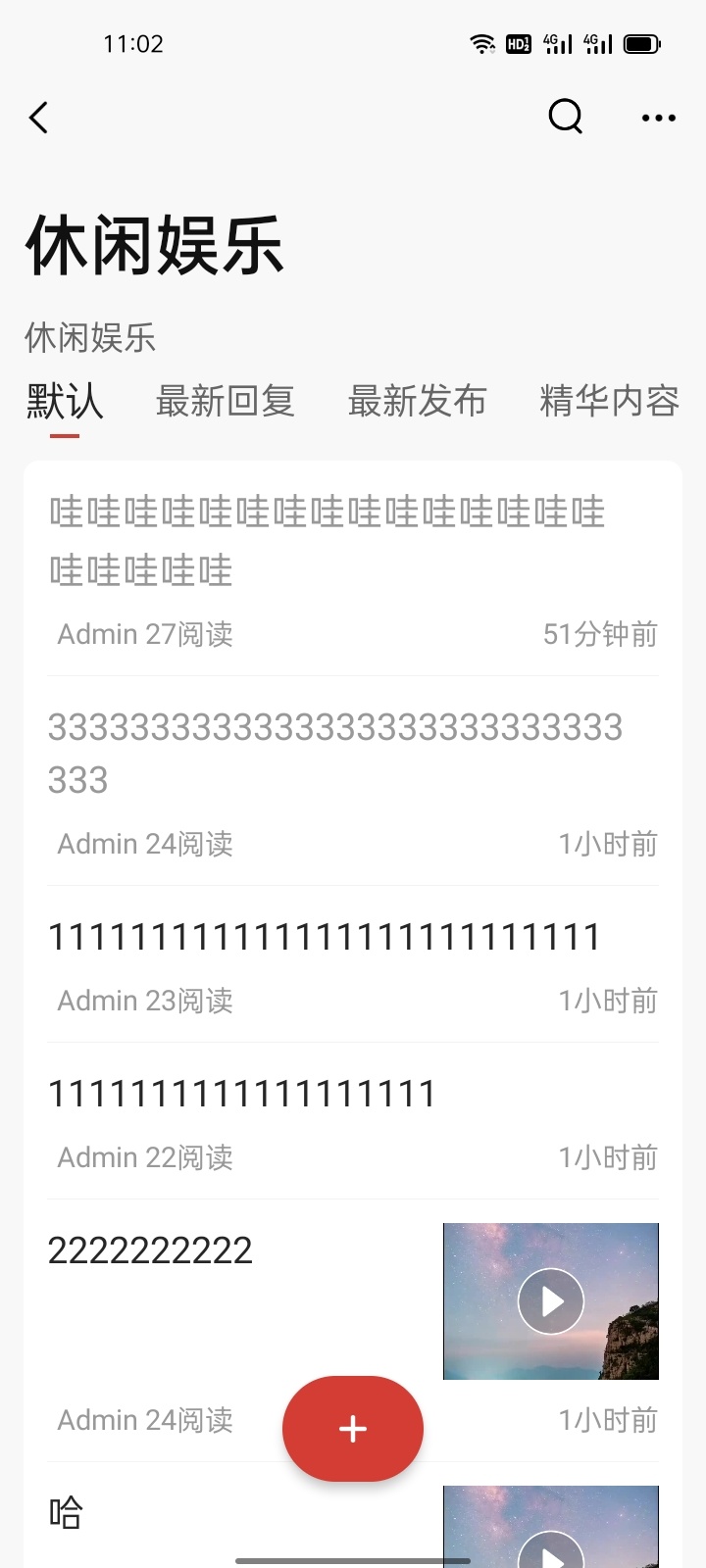Open the 1111 post with 22阅读
Viewport: 706px width, 1568px height.
[x=242, y=1094]
